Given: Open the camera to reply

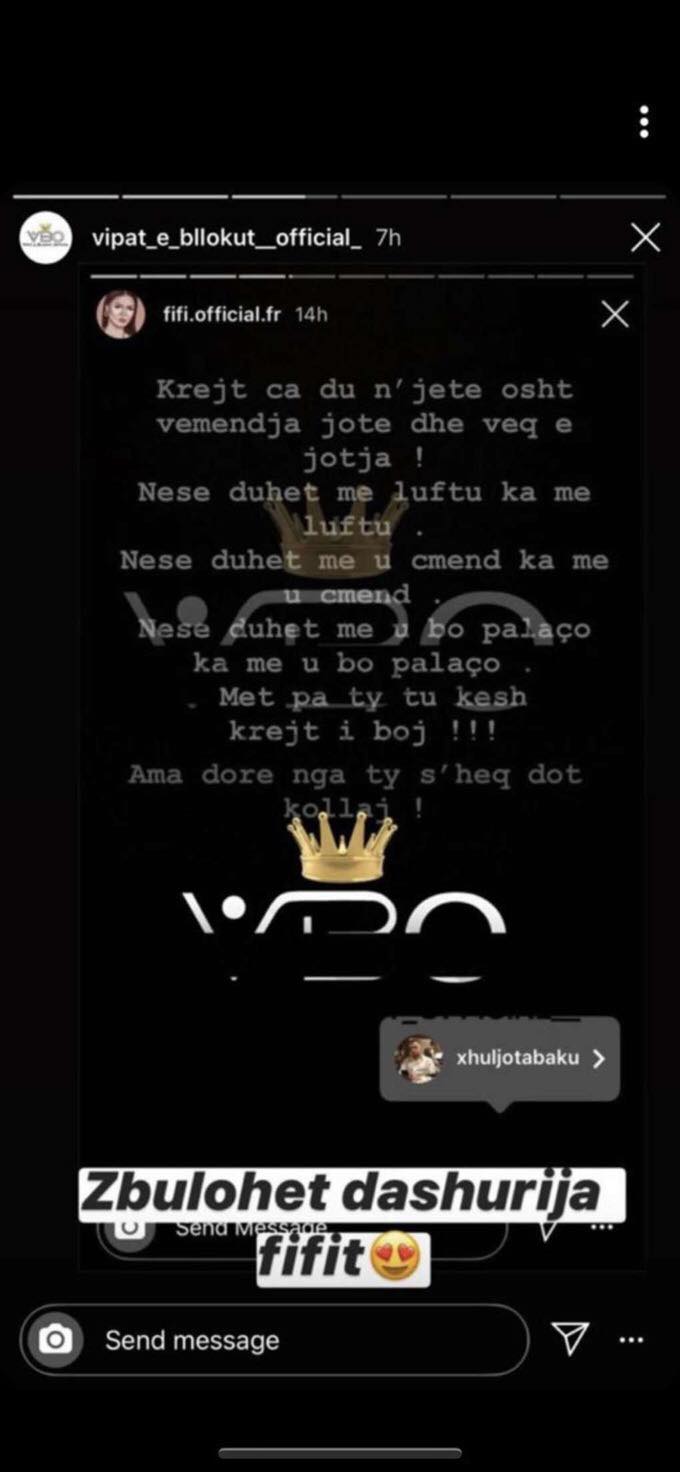Looking at the screenshot, I should (55, 1340).
